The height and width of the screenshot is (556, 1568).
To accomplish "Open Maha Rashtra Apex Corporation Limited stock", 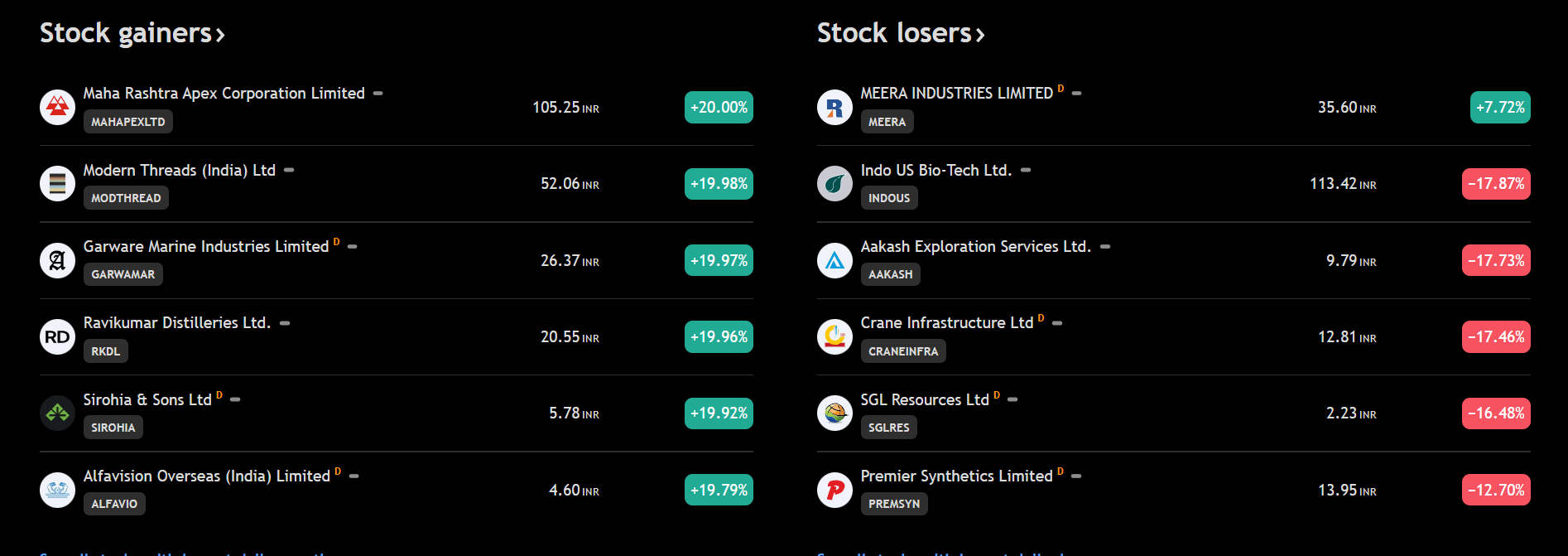I will pyautogui.click(x=224, y=94).
